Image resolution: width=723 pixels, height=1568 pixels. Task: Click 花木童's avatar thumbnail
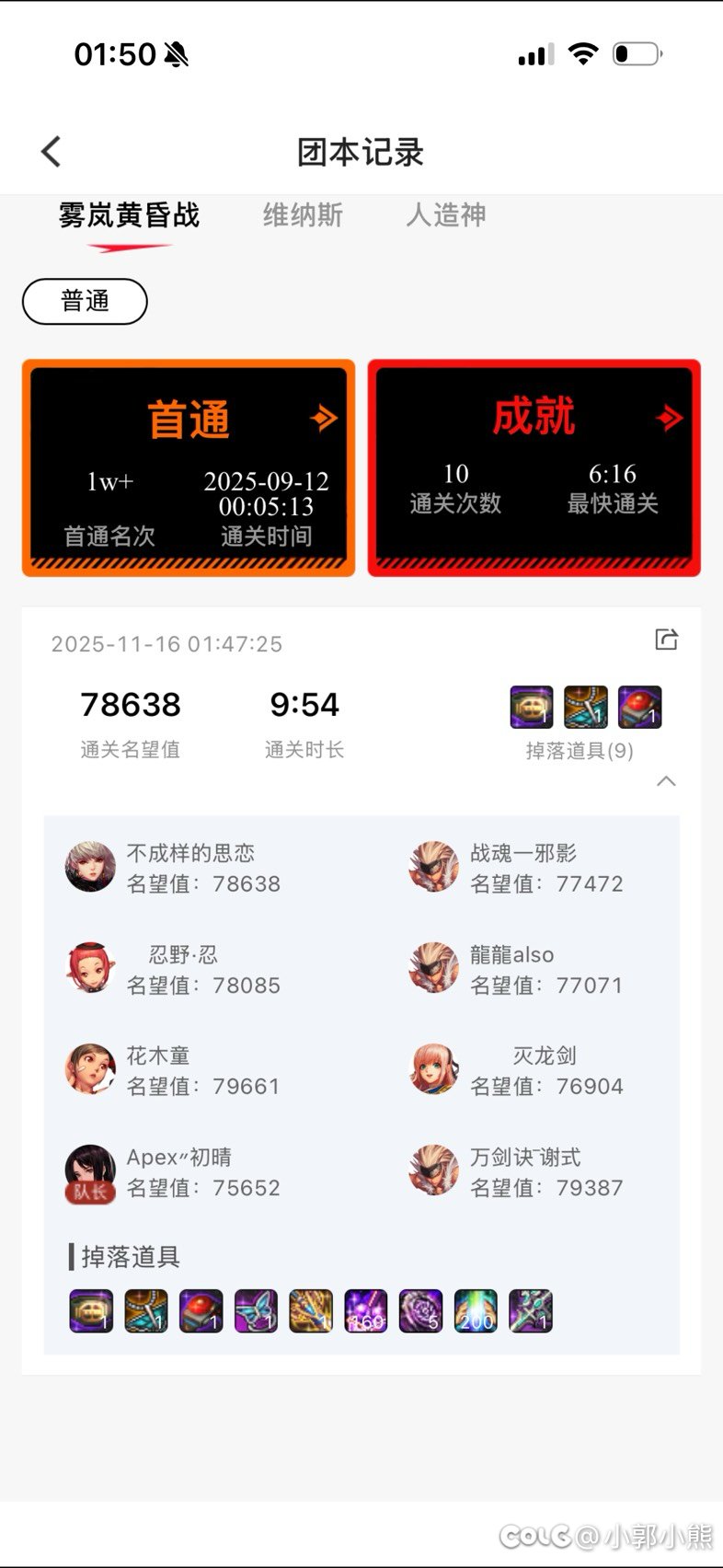[89, 1069]
